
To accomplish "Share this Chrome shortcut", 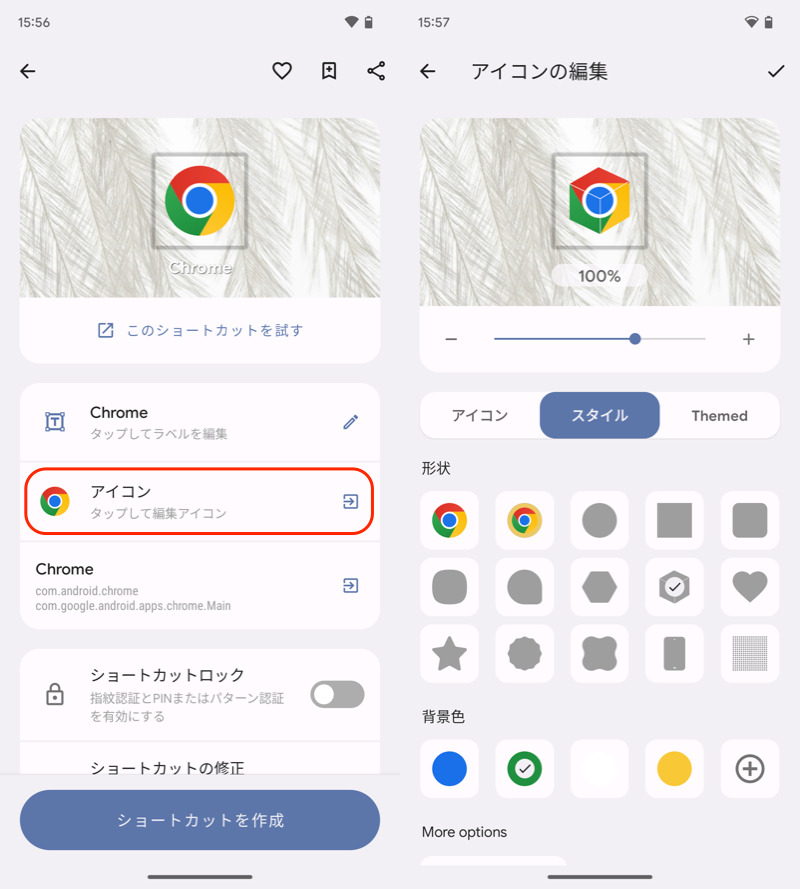I will [376, 71].
